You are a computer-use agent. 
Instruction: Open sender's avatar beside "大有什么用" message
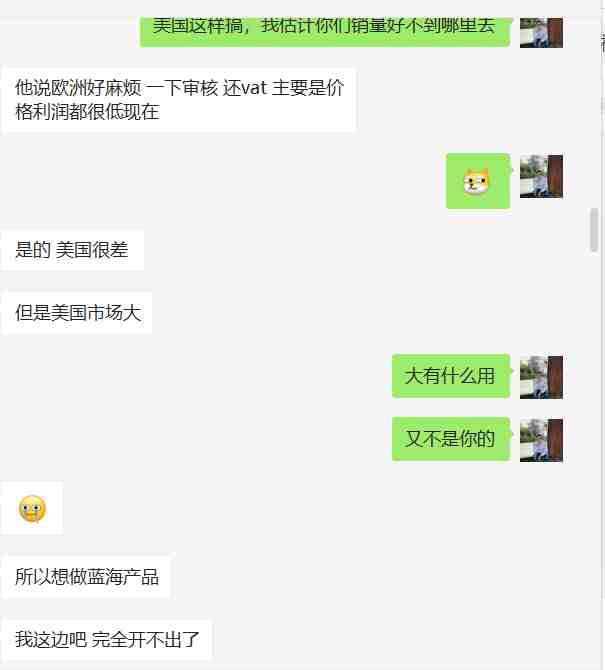click(541, 377)
